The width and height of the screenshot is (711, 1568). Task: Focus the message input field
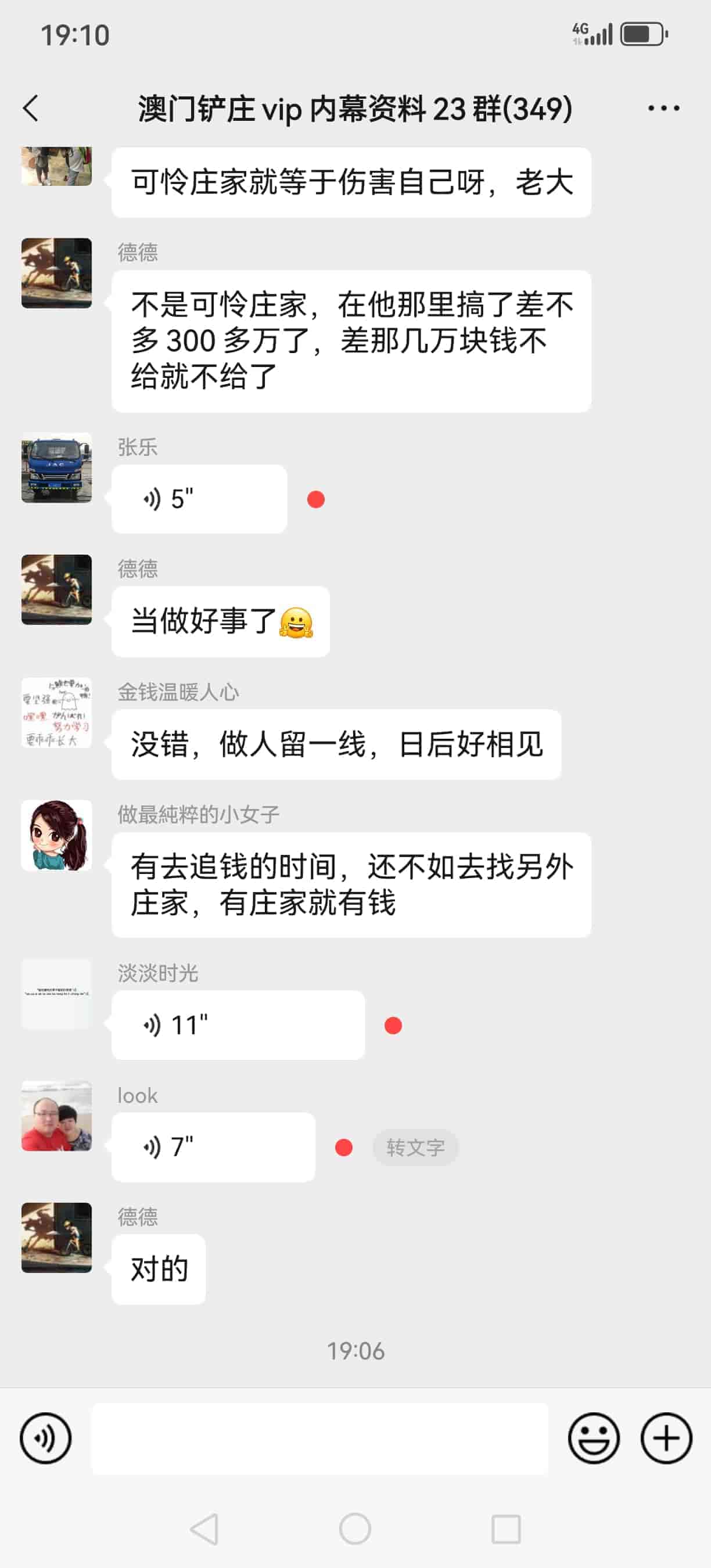[319, 1438]
